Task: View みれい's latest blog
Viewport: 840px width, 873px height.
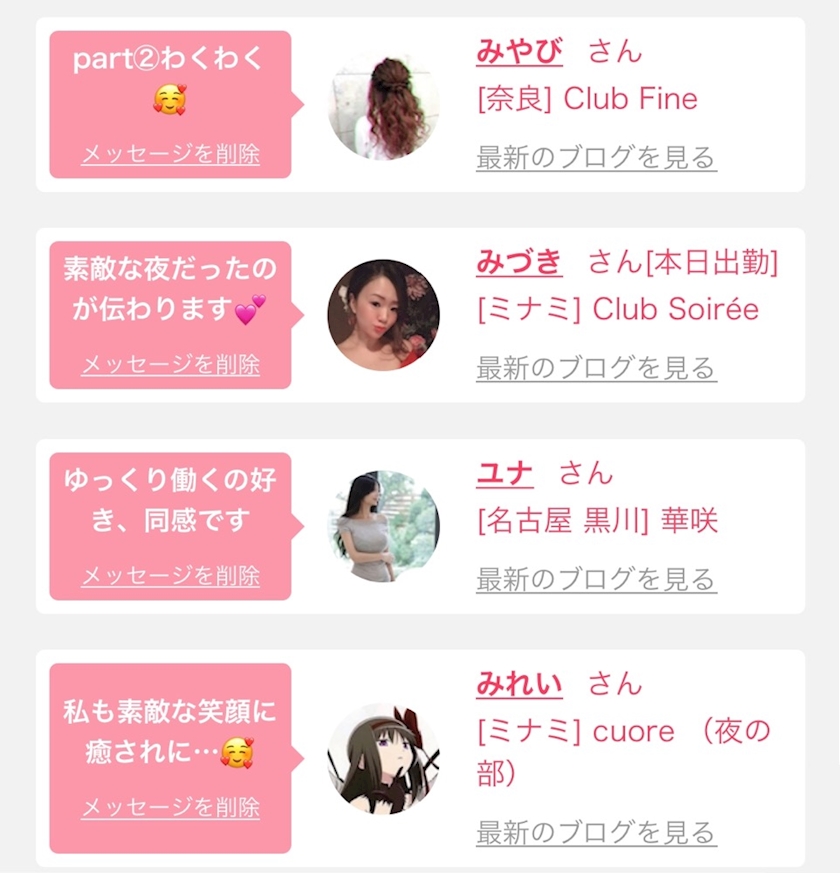Action: click(596, 832)
